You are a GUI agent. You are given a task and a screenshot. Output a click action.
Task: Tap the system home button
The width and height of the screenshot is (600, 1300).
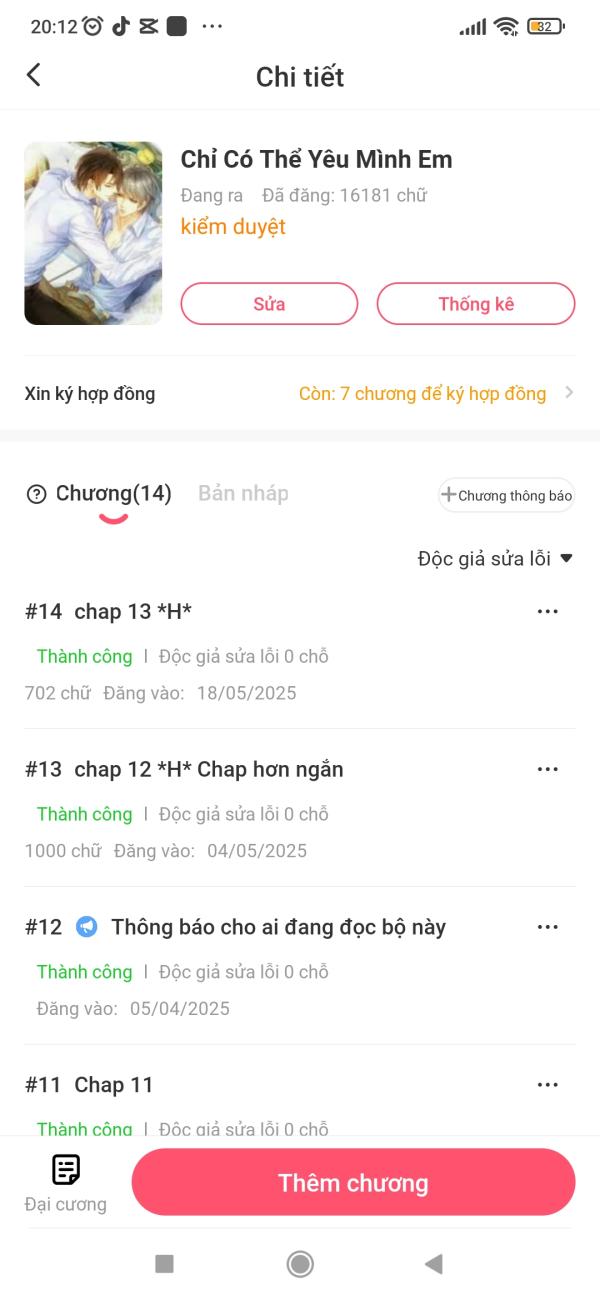pyautogui.click(x=300, y=1264)
